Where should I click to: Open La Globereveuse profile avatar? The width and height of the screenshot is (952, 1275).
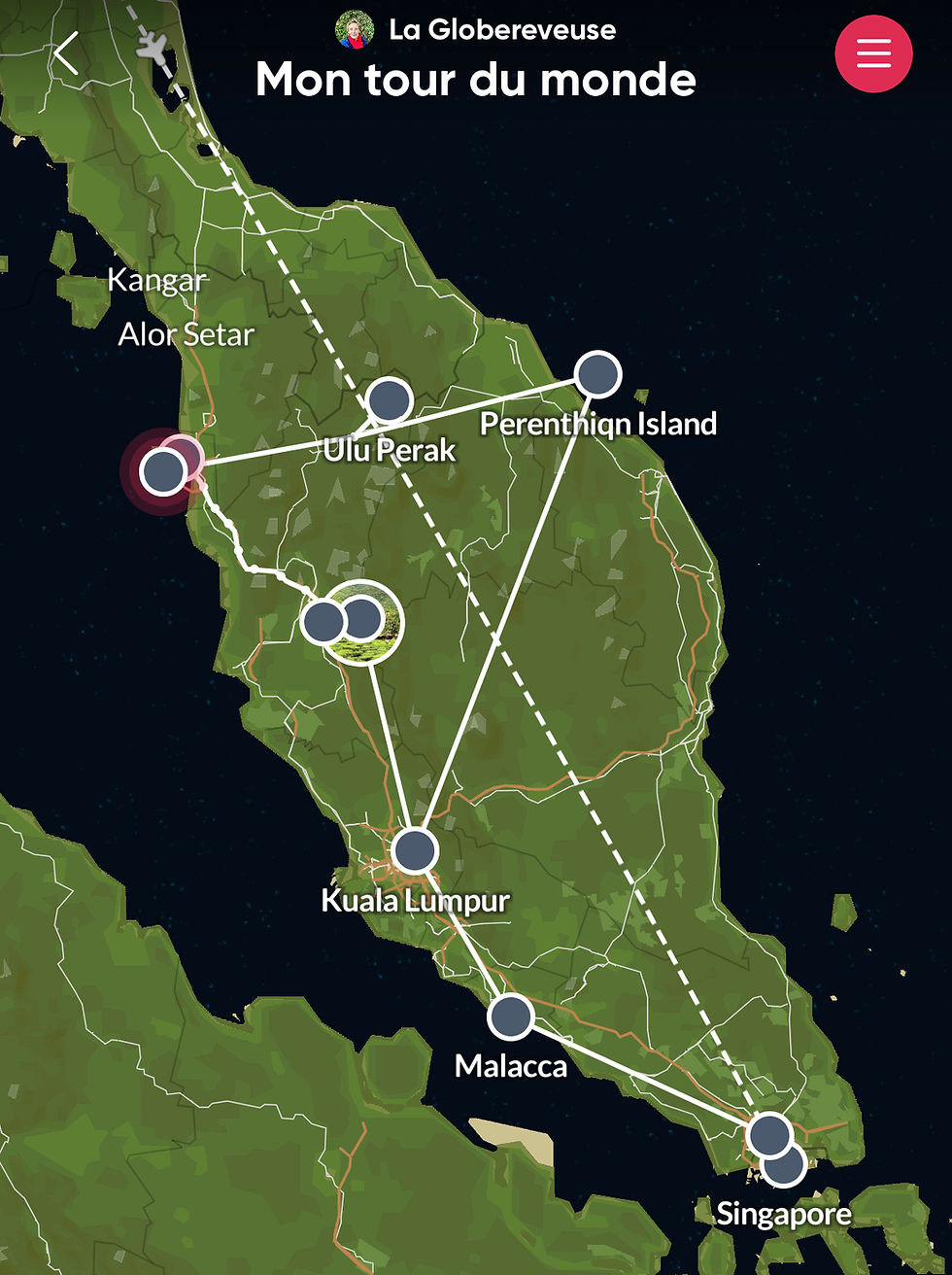(x=355, y=30)
